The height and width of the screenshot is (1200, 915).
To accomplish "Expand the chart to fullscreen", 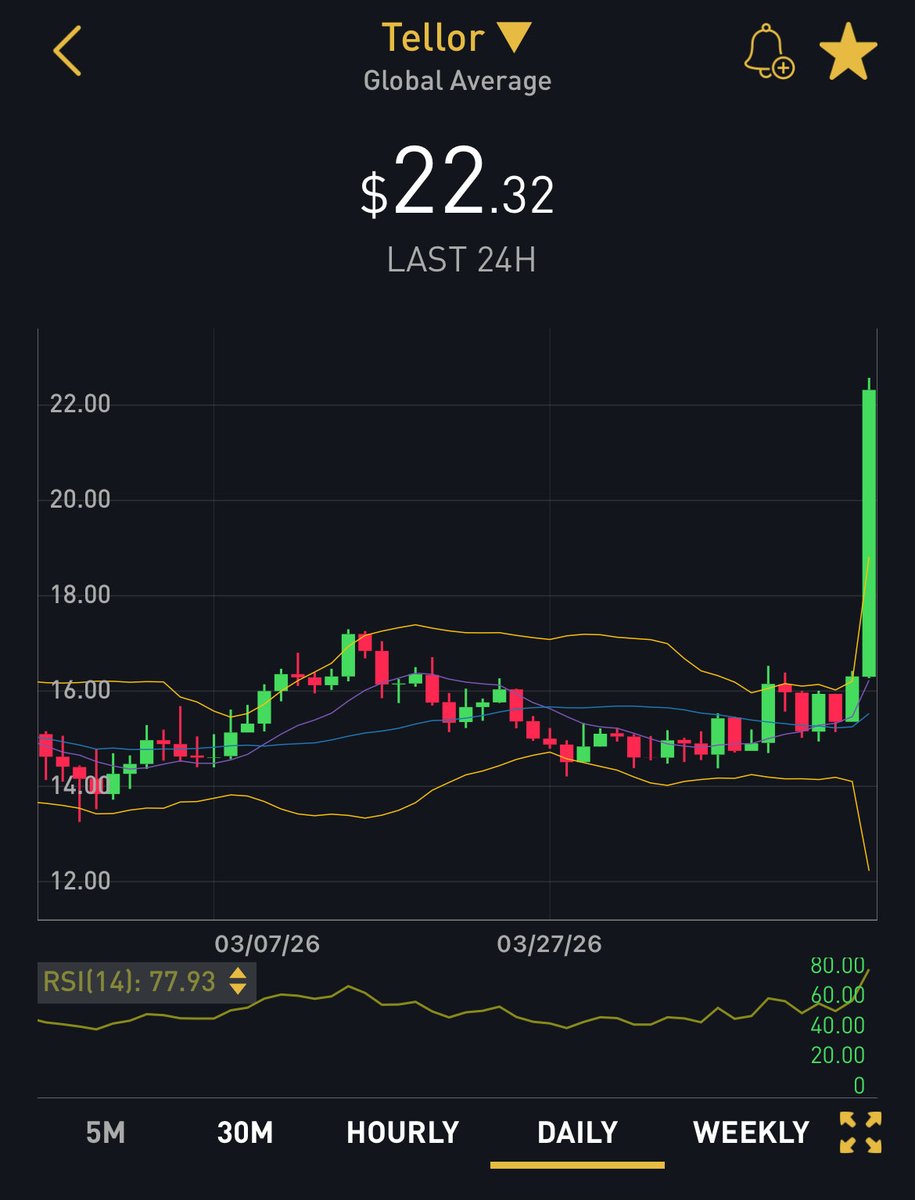I will click(x=860, y=1132).
